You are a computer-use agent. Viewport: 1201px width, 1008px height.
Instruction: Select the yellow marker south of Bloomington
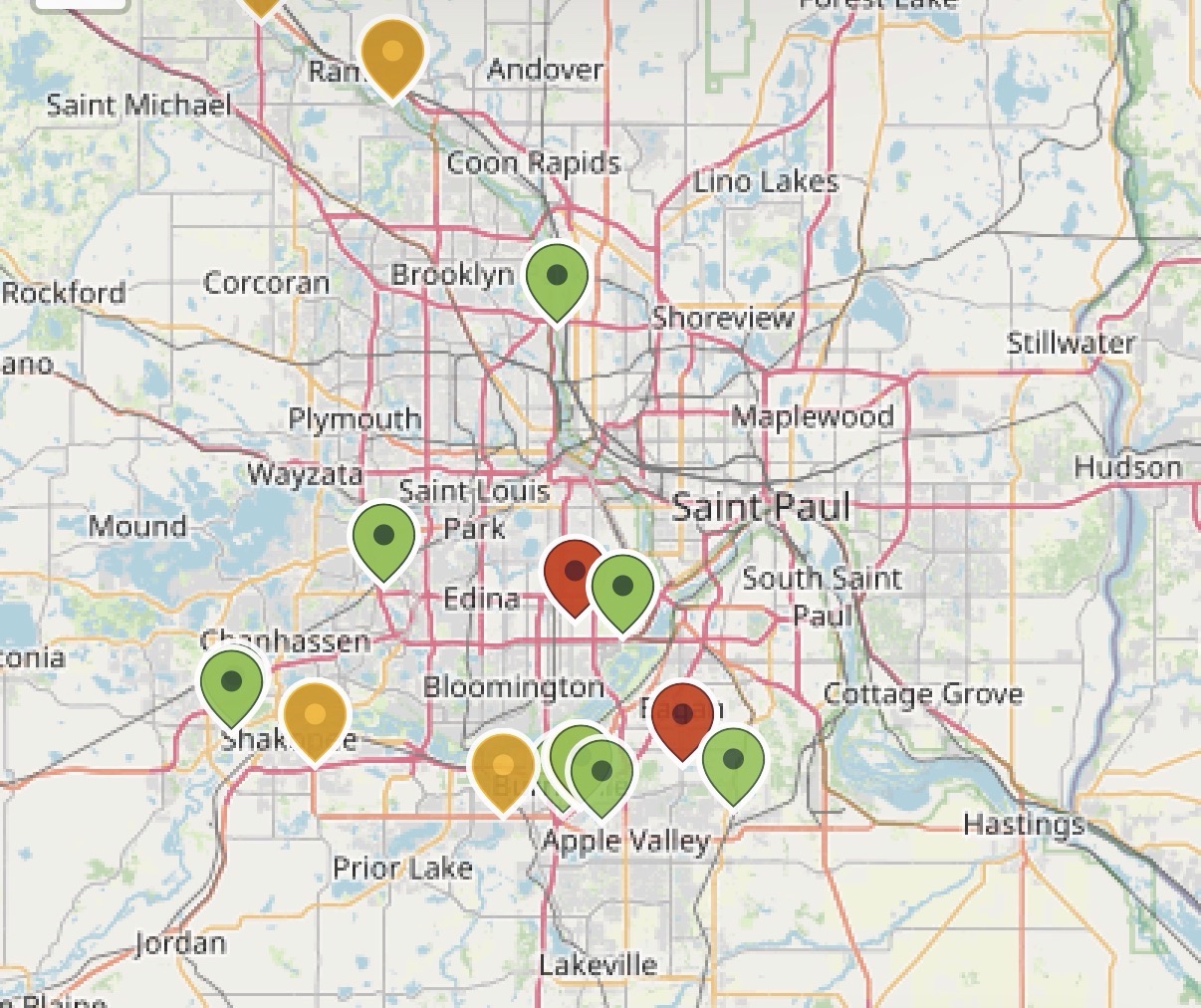[x=503, y=767]
